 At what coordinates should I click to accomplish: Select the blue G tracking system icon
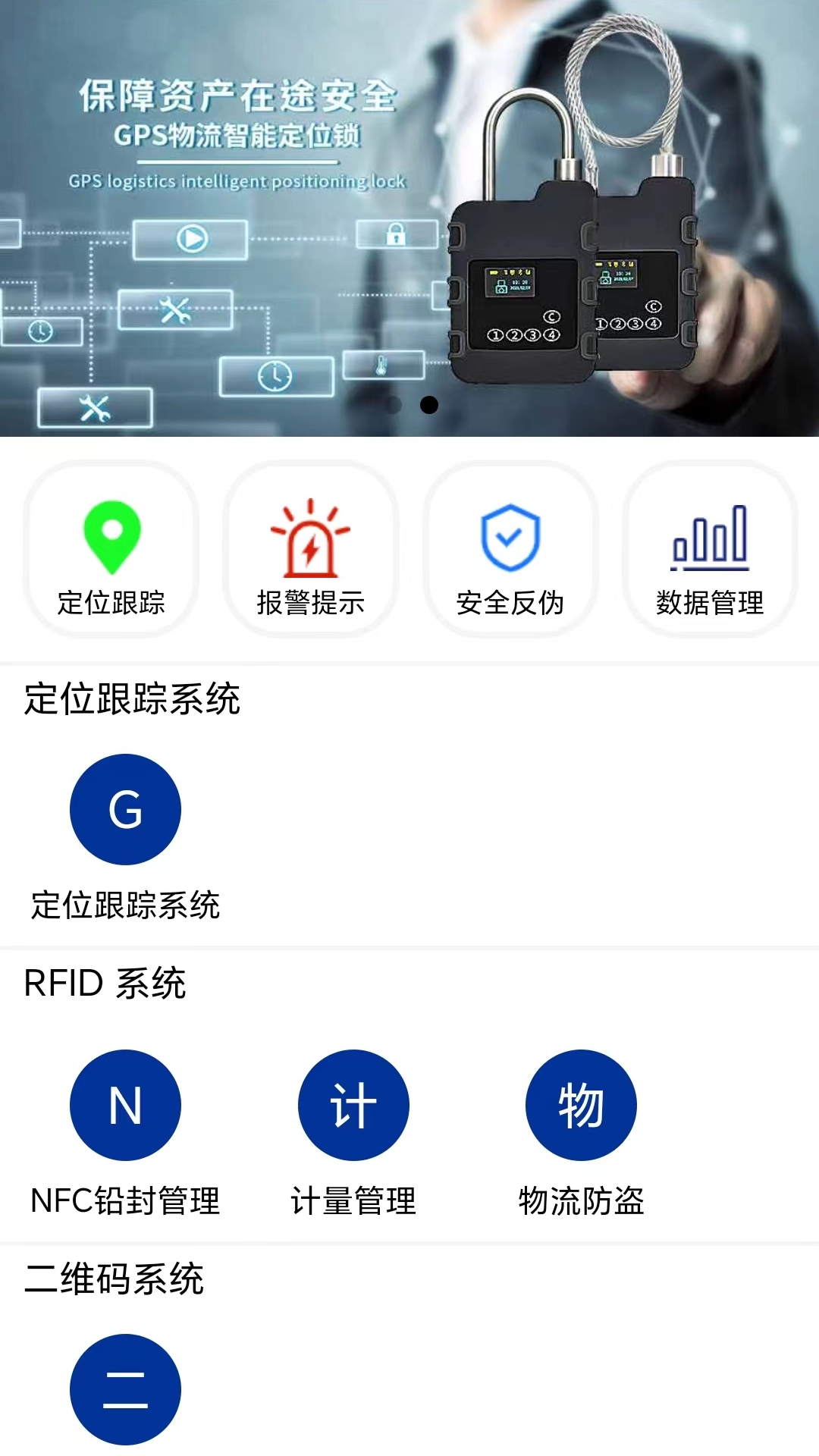[x=126, y=808]
